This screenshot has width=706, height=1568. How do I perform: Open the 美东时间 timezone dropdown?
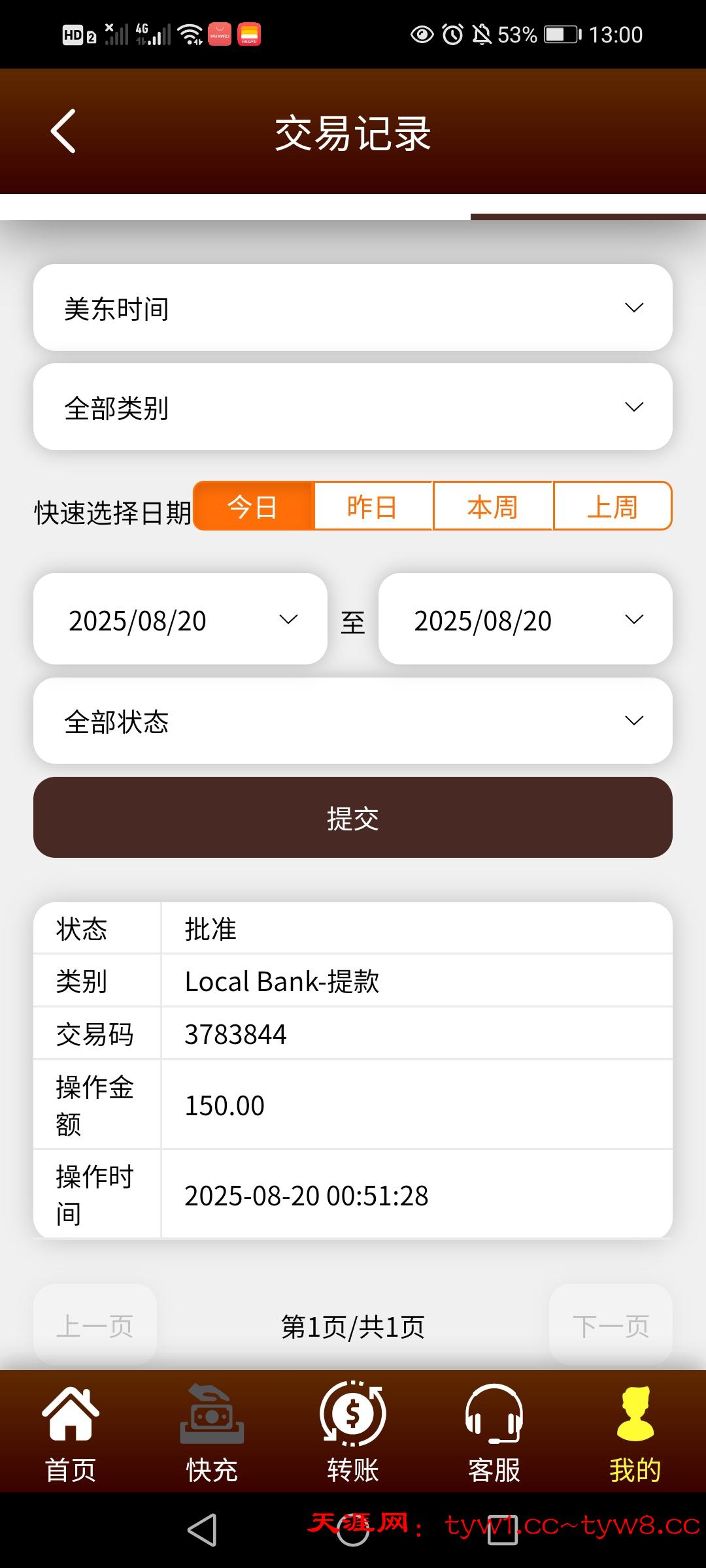click(353, 308)
